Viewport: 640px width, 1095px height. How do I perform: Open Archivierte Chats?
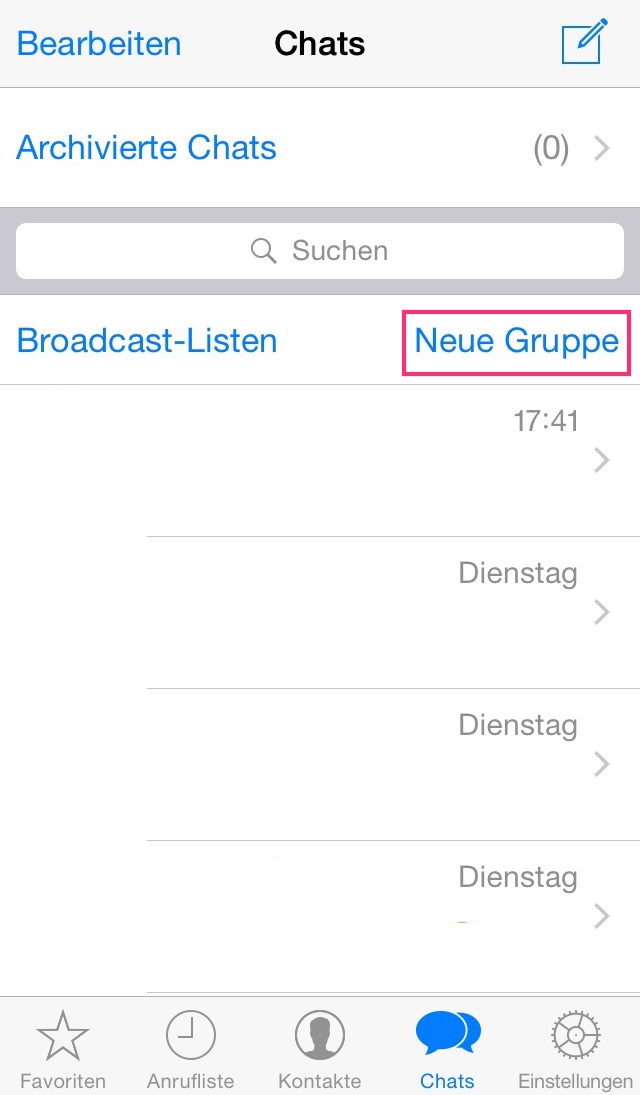point(320,147)
